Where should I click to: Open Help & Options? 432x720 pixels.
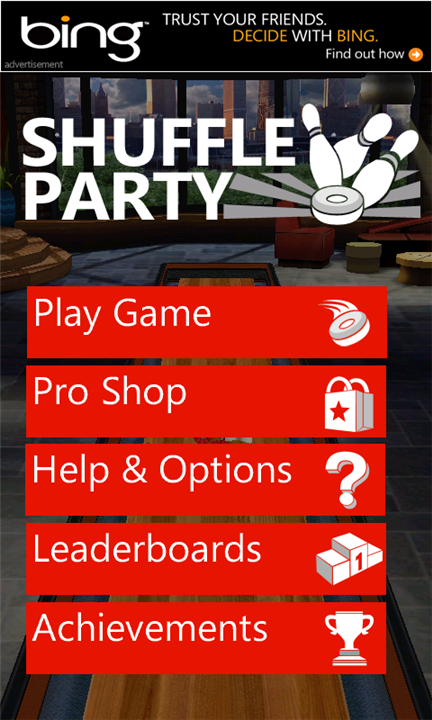pos(205,479)
